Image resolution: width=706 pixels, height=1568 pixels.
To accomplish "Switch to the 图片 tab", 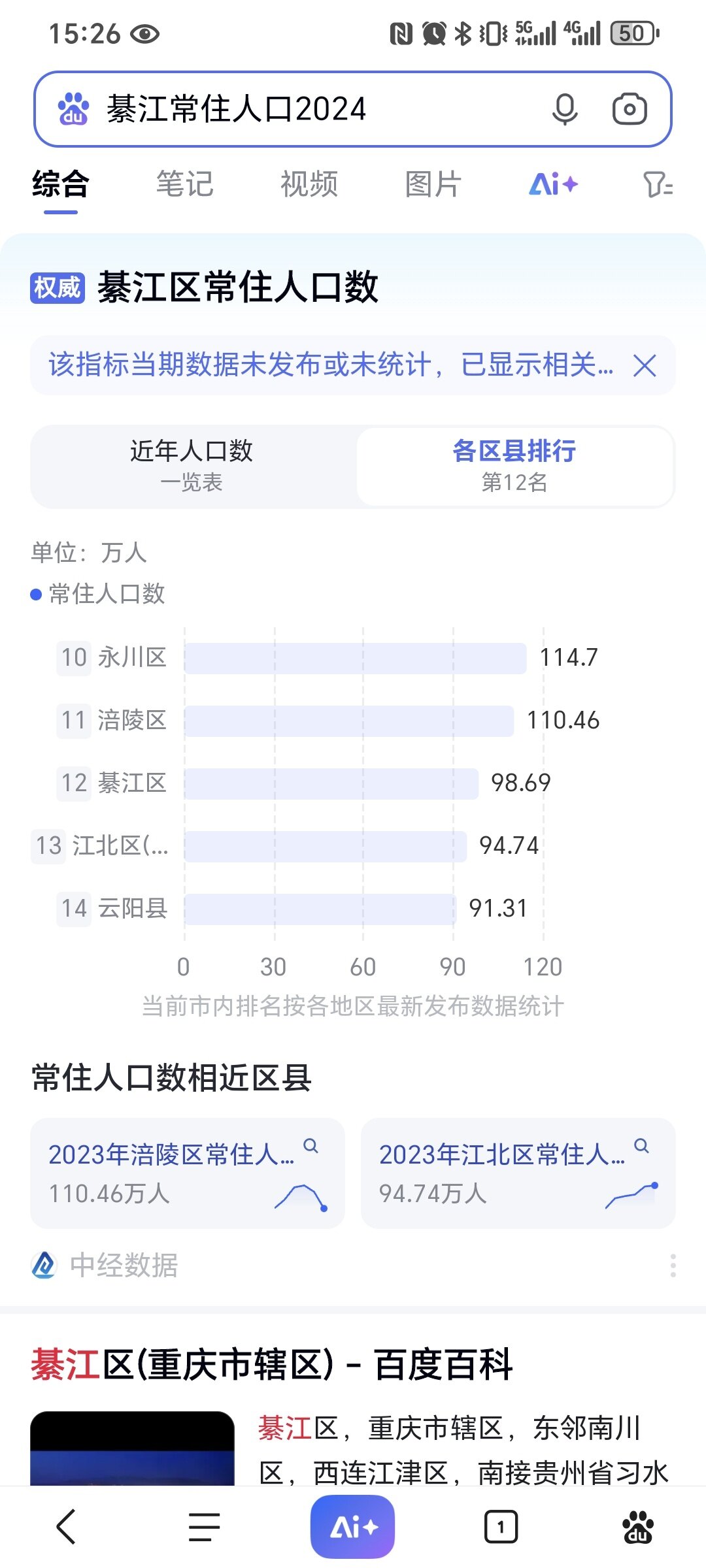I will click(433, 184).
